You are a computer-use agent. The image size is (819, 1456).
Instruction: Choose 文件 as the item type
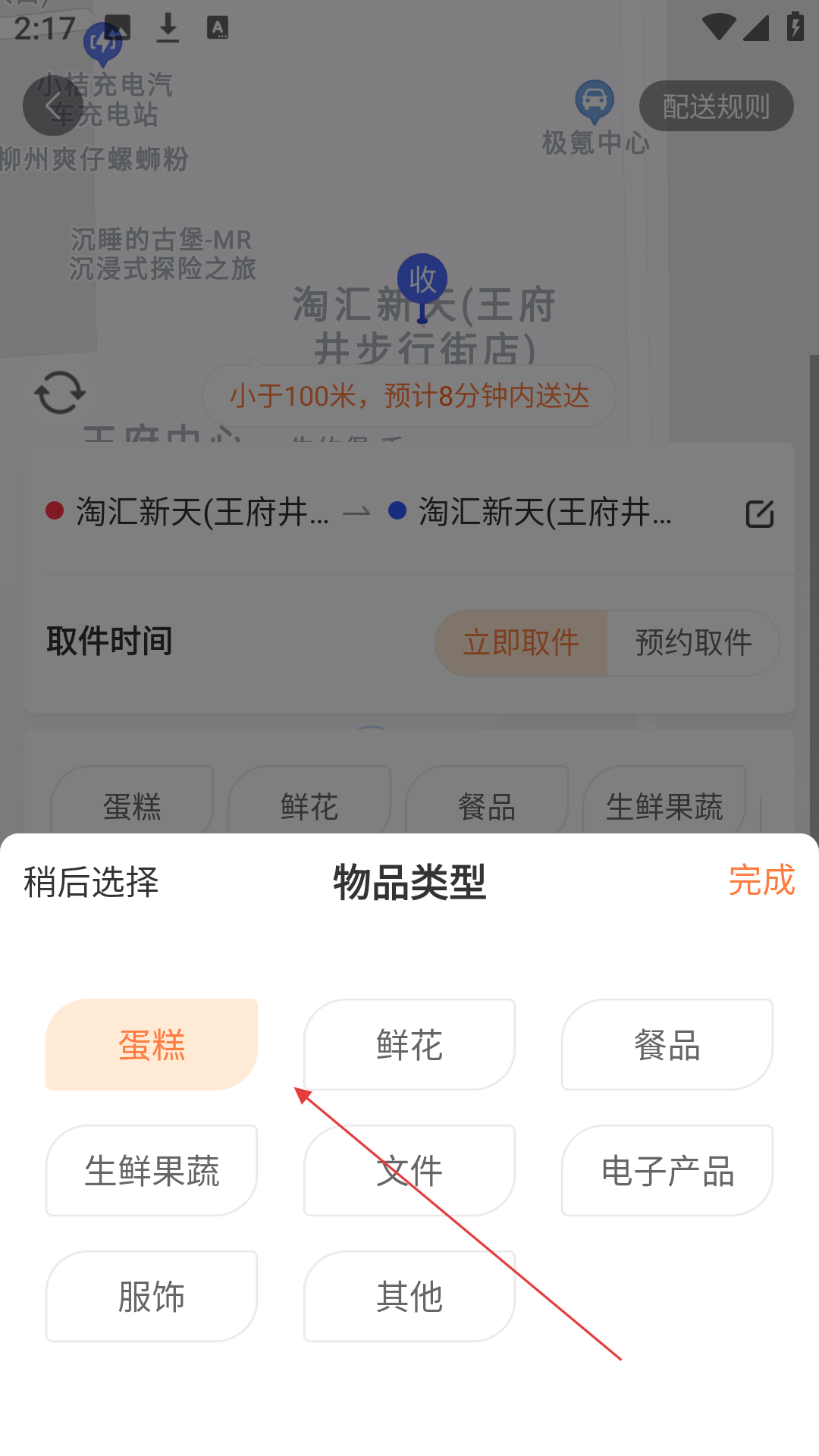409,1170
